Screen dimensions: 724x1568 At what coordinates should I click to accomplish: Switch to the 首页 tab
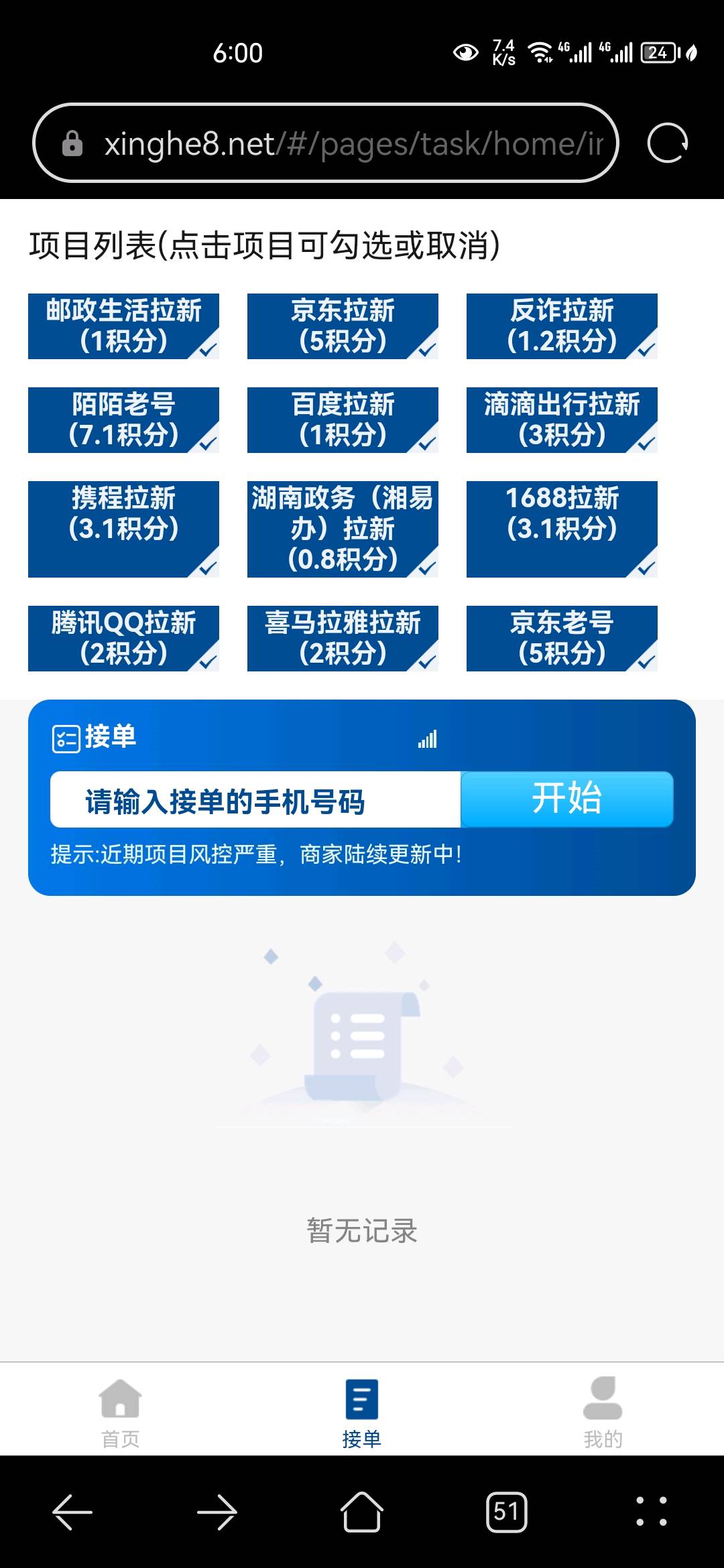coord(121,1411)
